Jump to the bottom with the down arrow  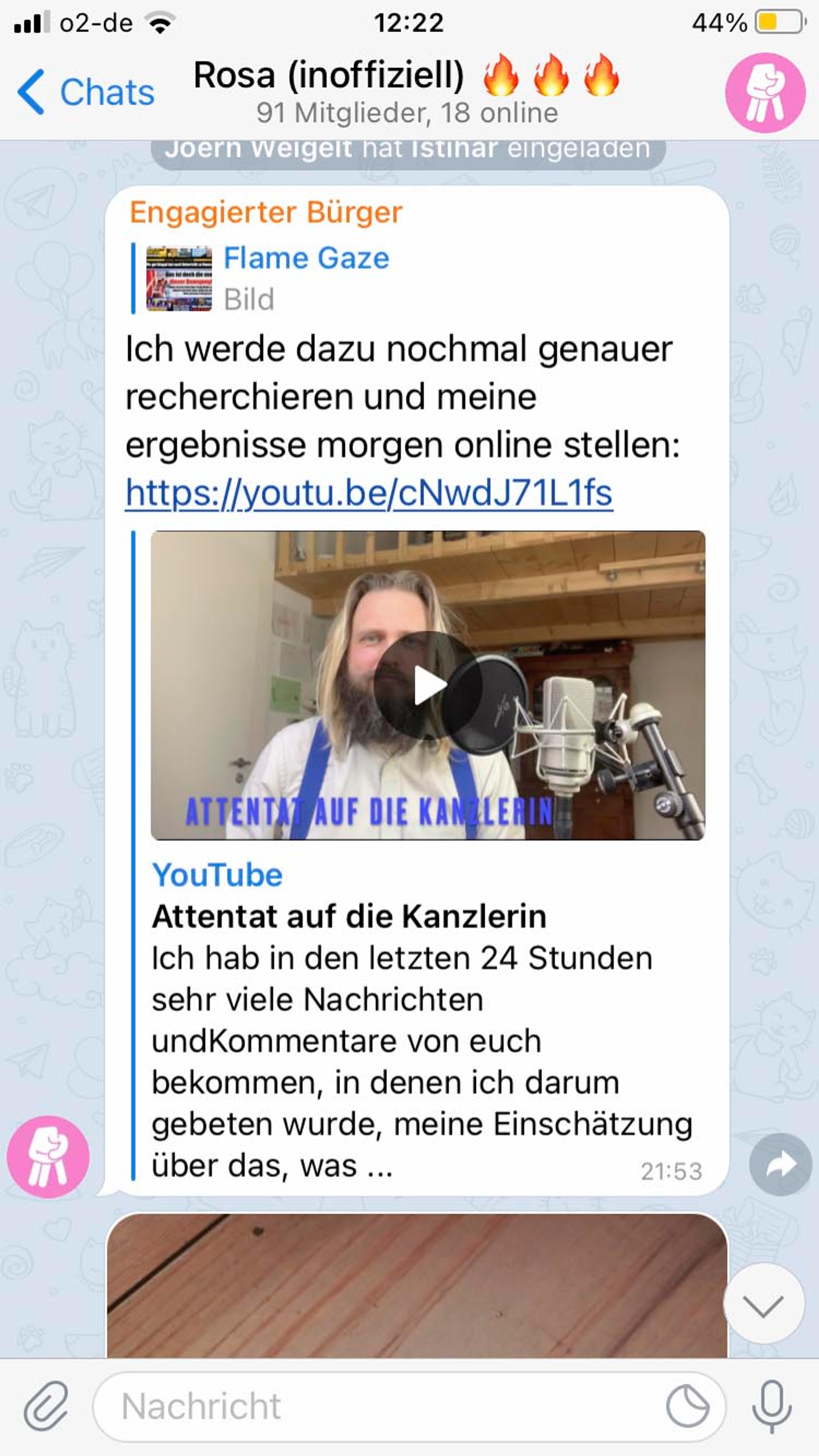point(764,1304)
